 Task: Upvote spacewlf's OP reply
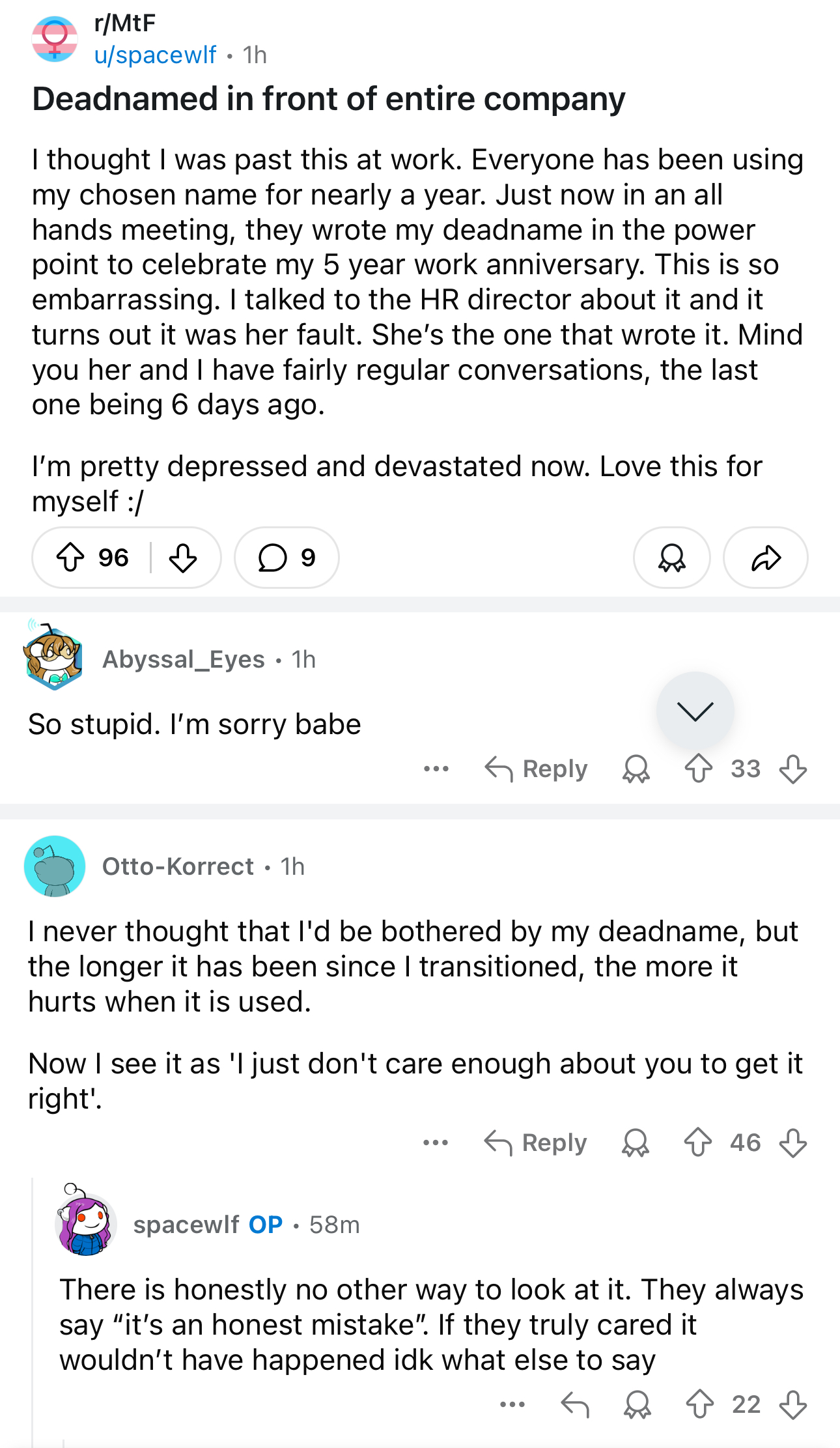click(699, 1404)
